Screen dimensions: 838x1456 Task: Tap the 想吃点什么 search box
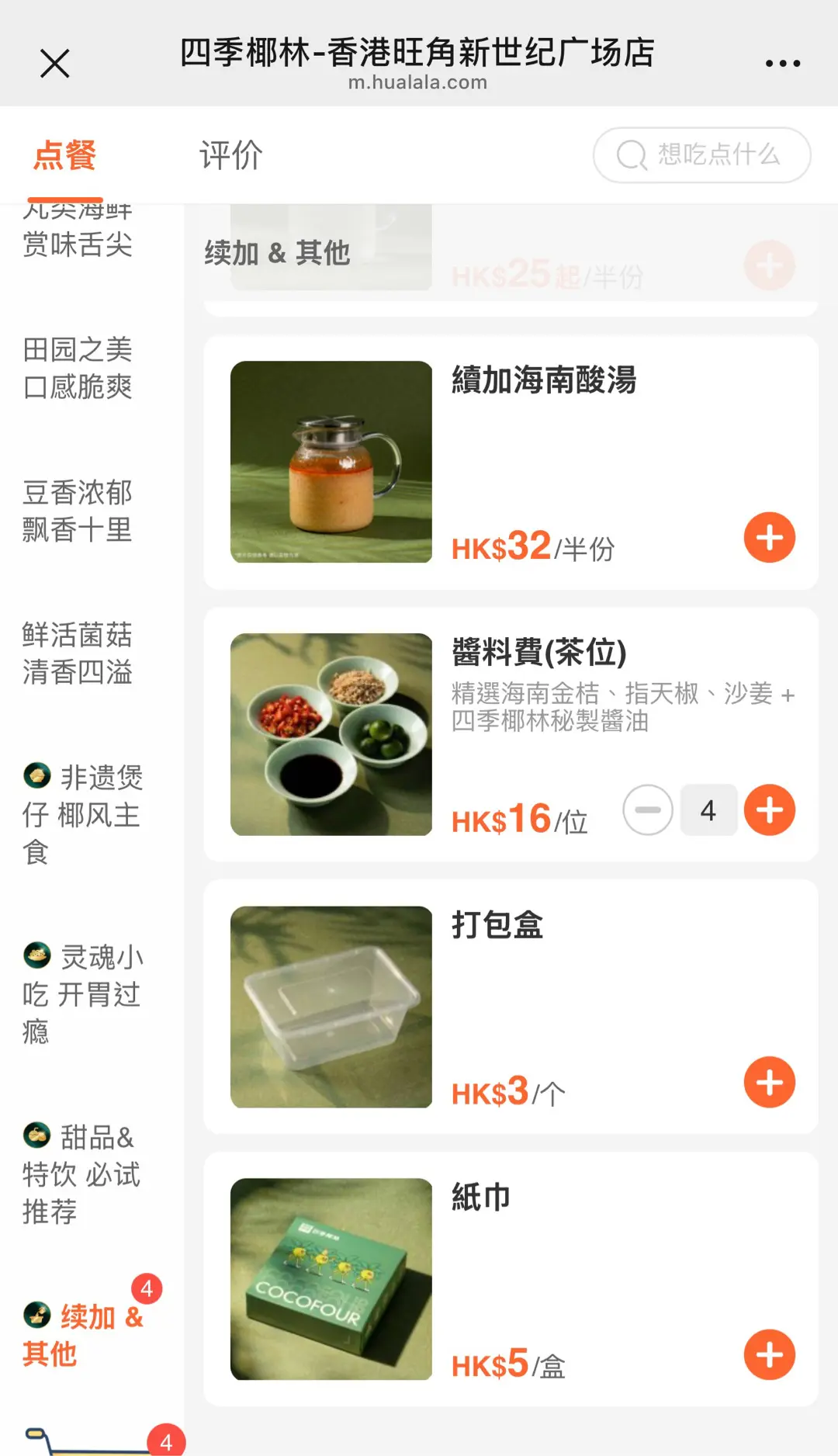(701, 155)
